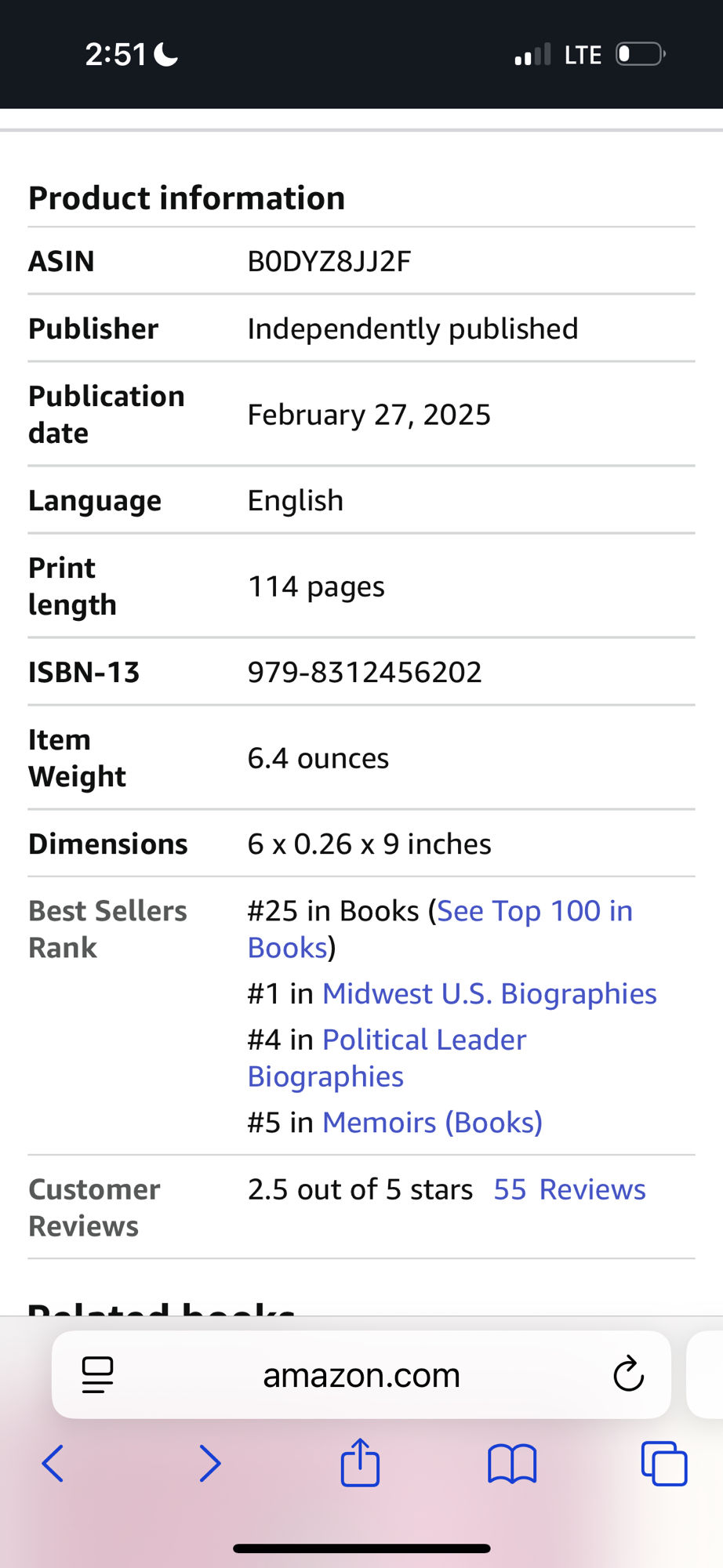Open the page settings reader menu
723x1568 pixels.
(98, 1375)
